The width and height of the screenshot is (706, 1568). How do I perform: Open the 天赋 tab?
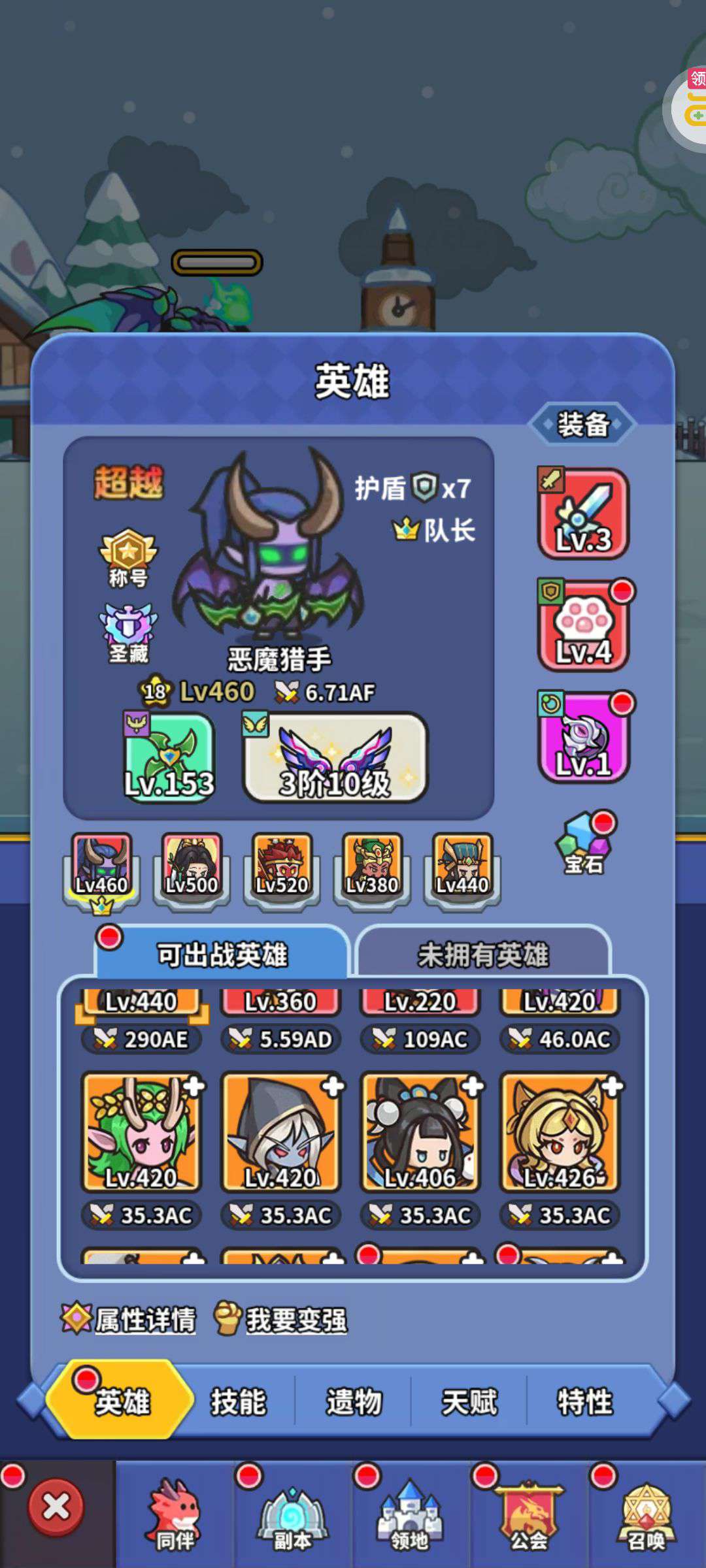(x=469, y=1402)
